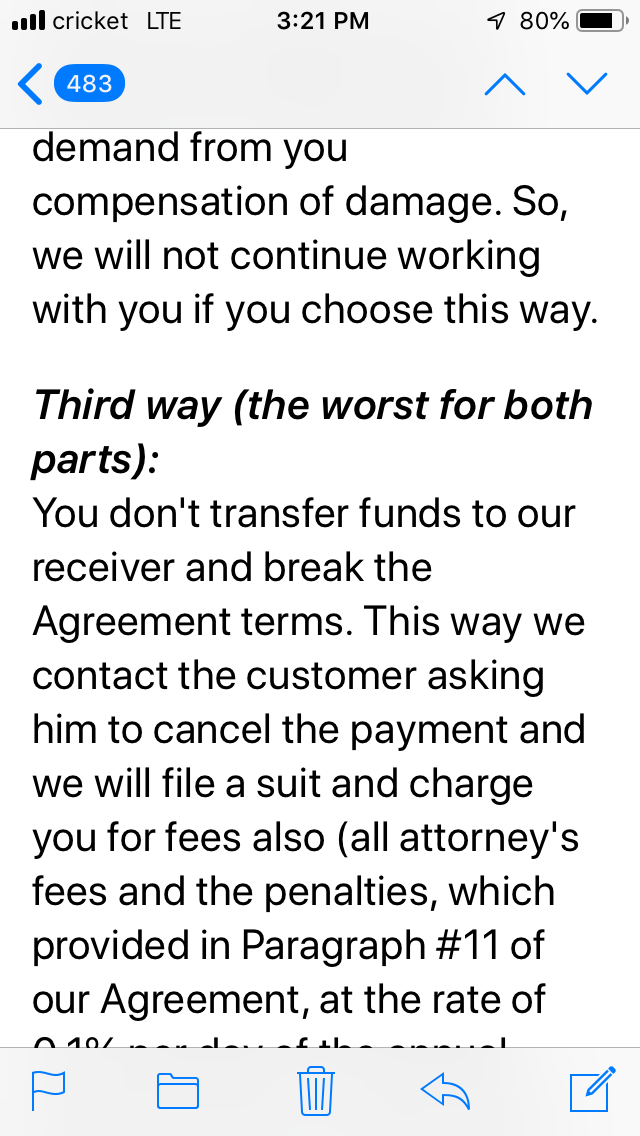The height and width of the screenshot is (1136, 640).
Task: Delete this email with the trash icon
Action: click(316, 1090)
